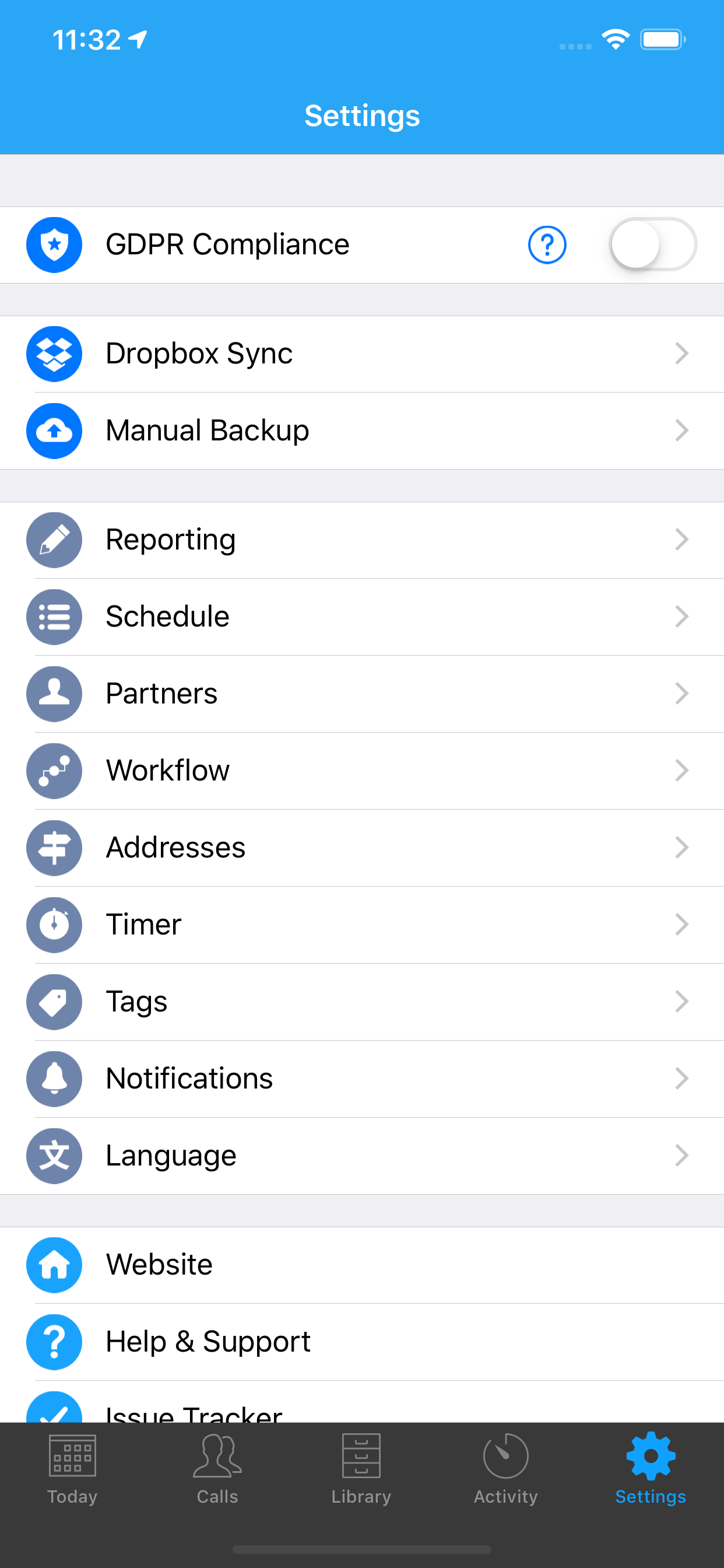Select the Settings tab

point(651,1468)
